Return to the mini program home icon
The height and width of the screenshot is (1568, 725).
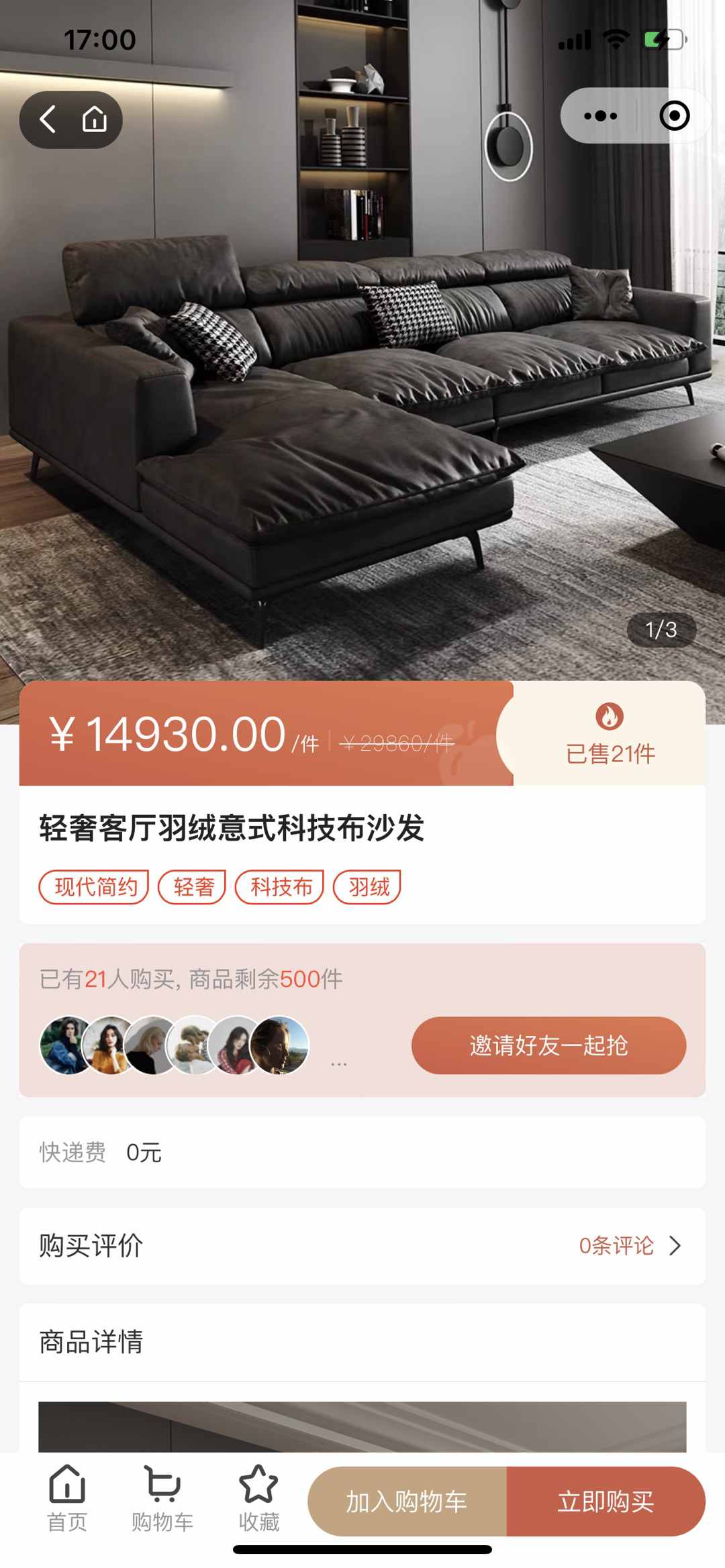click(95, 120)
